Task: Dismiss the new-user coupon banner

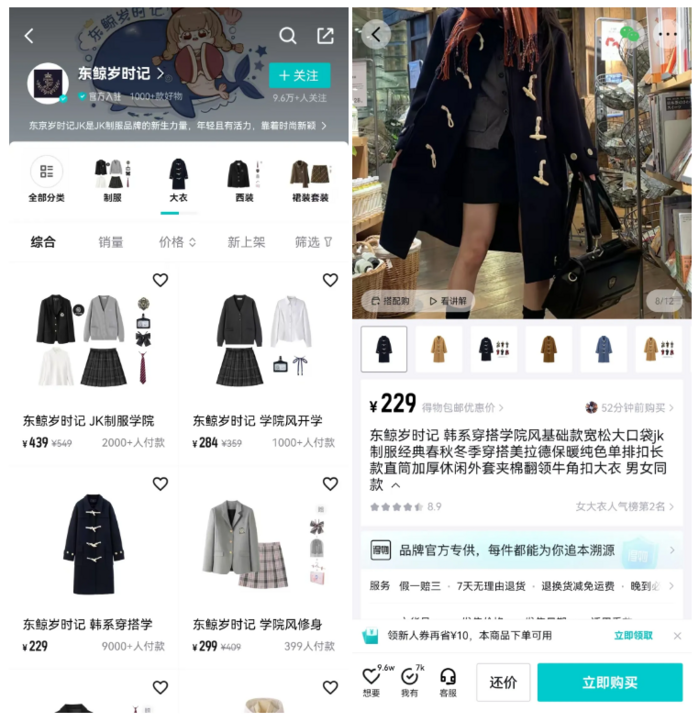Action: (677, 636)
